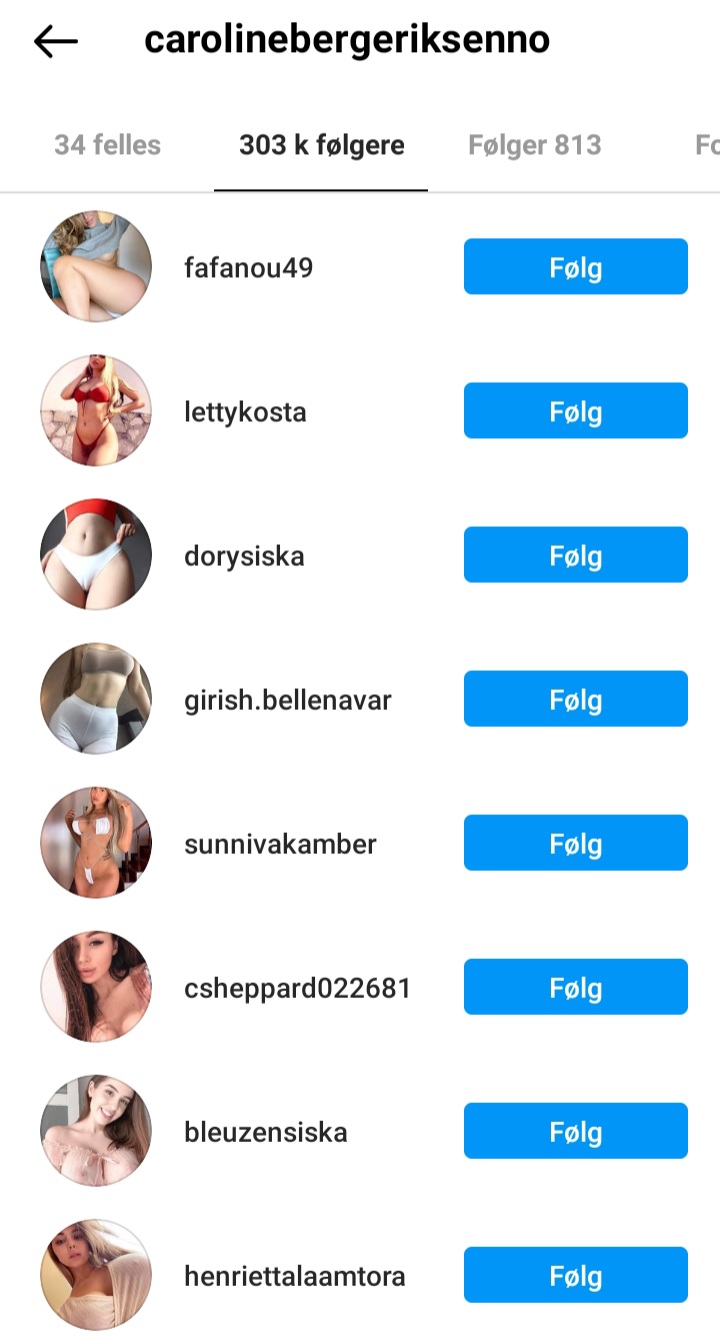Follow fafanou49 with the Følg button

point(575,267)
